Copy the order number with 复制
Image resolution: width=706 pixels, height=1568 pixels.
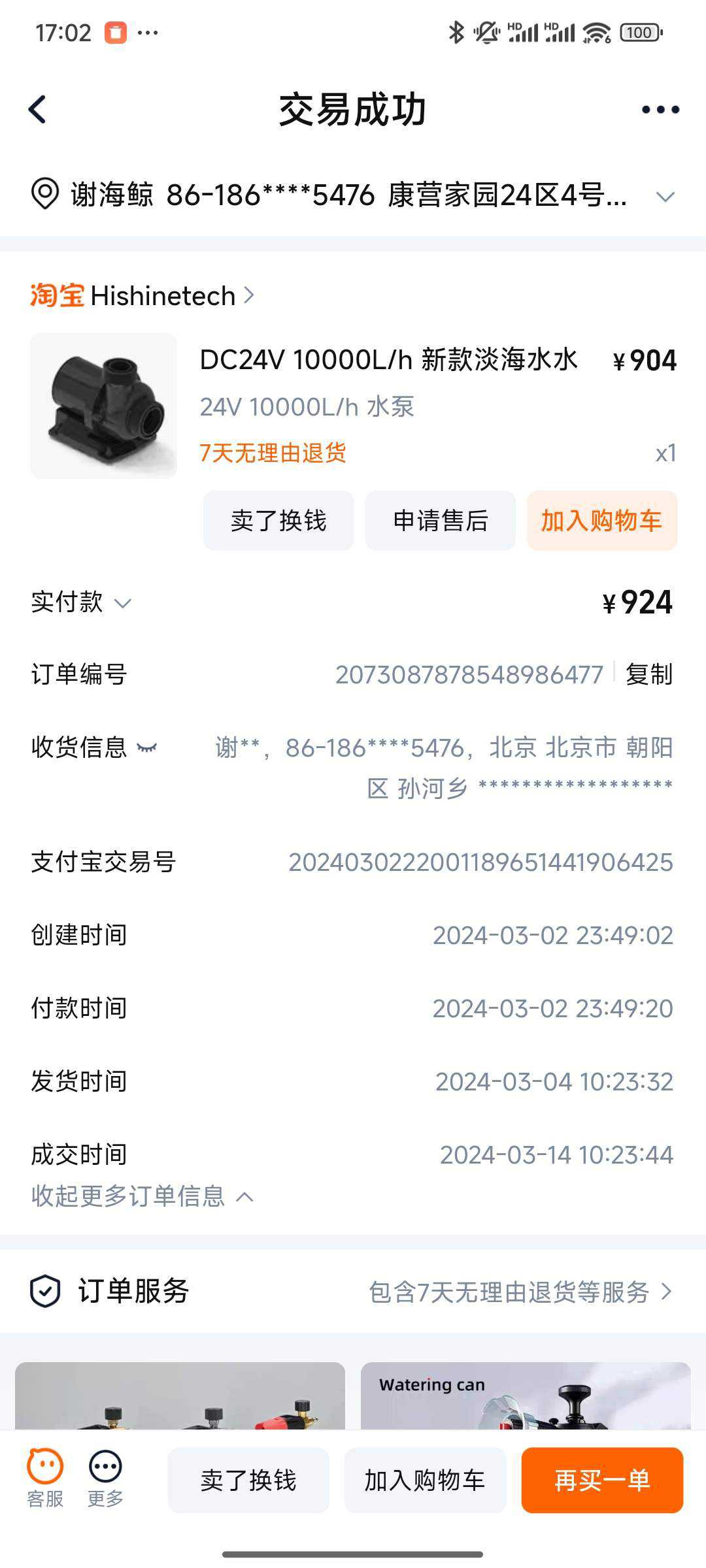(x=648, y=674)
